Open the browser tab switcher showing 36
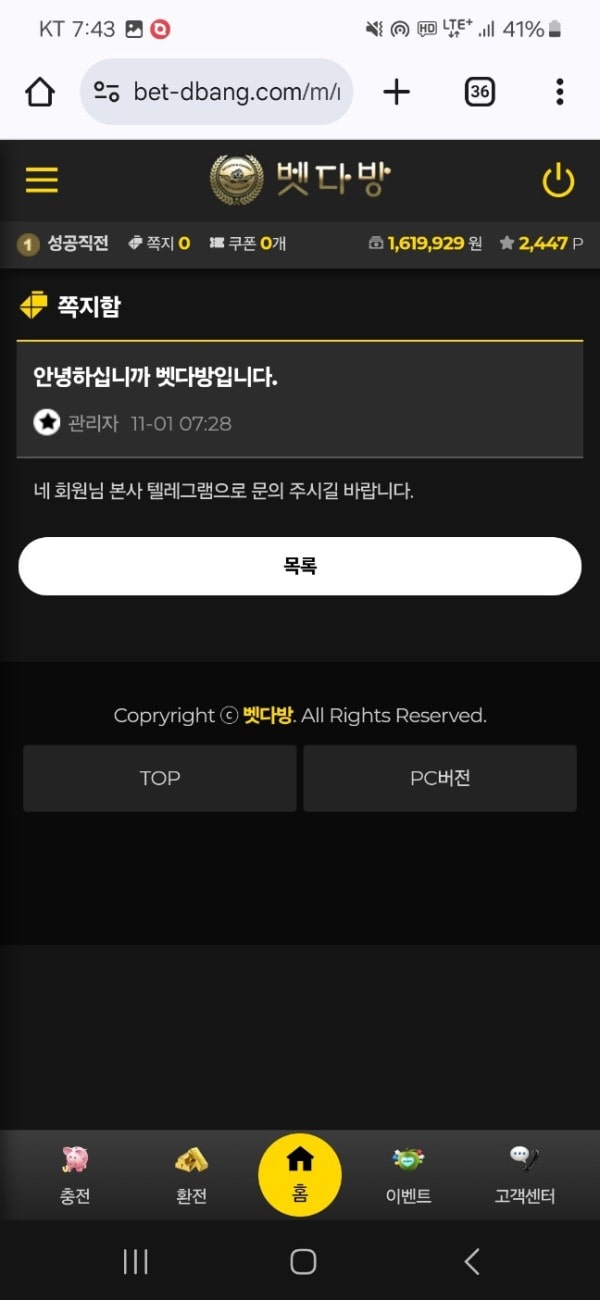The image size is (600, 1300). pos(480,92)
